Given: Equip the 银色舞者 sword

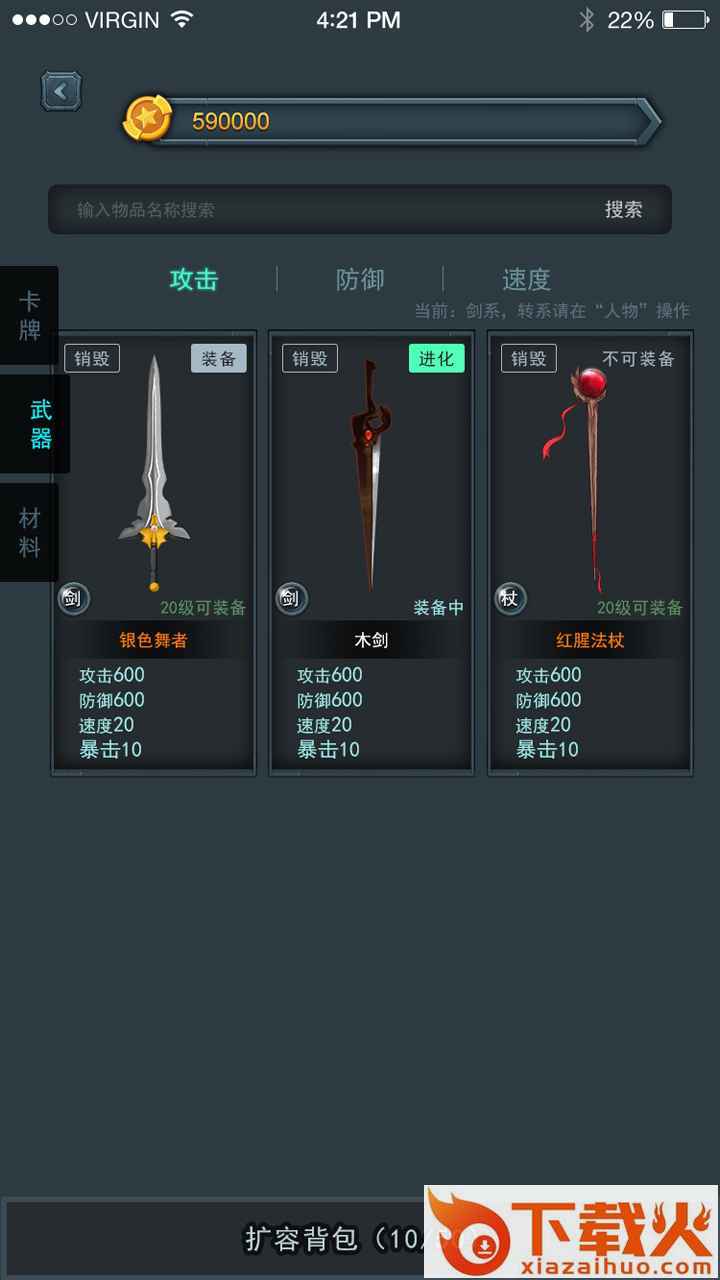Looking at the screenshot, I should (218, 359).
